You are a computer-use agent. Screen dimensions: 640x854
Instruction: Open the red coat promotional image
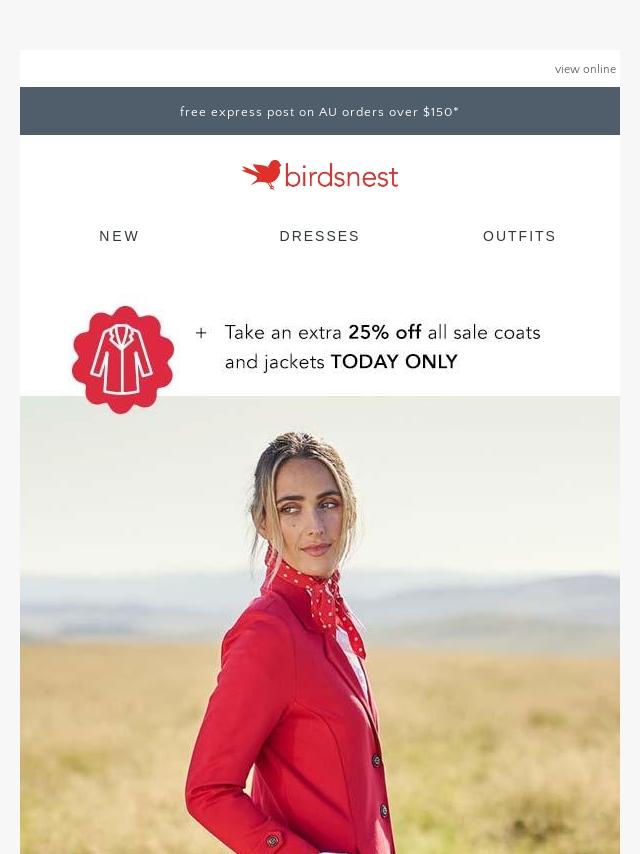pyautogui.click(x=320, y=625)
